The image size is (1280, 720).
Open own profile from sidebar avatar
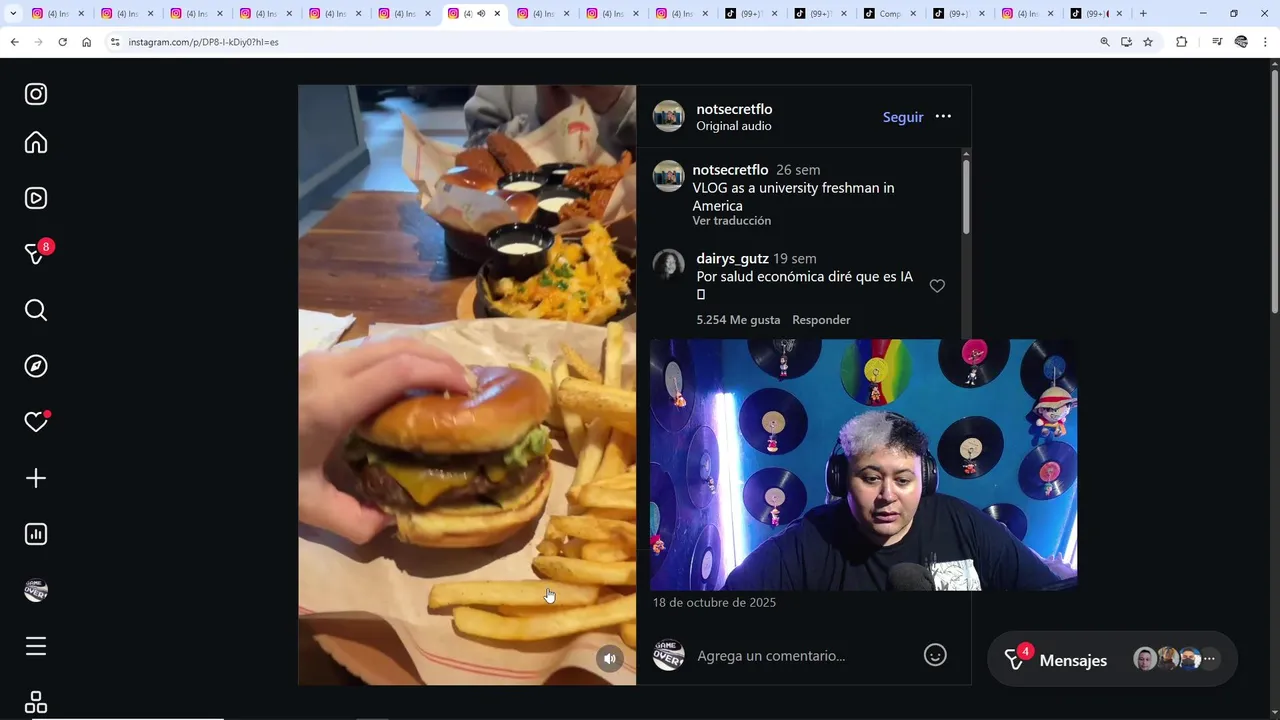pos(36,591)
